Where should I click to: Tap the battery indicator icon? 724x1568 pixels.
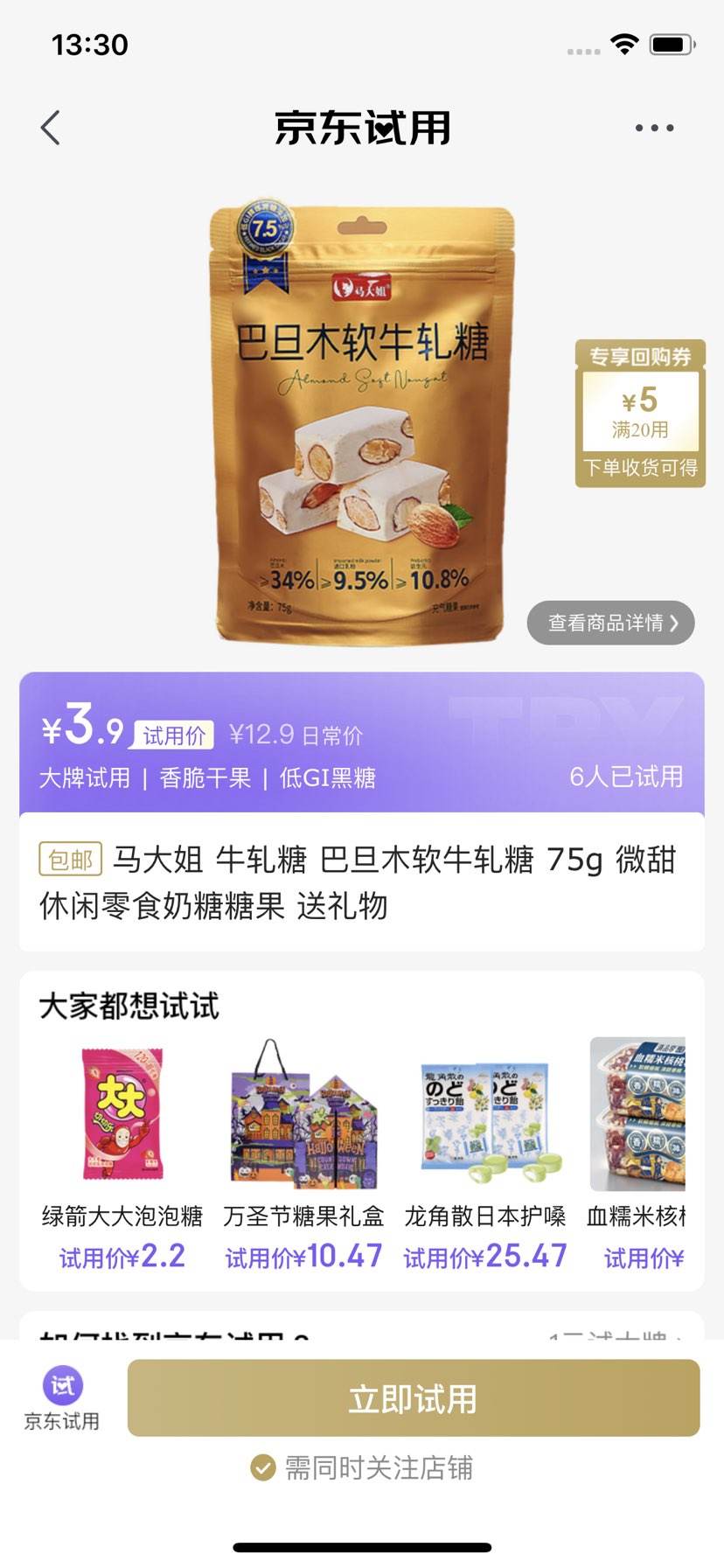click(667, 44)
